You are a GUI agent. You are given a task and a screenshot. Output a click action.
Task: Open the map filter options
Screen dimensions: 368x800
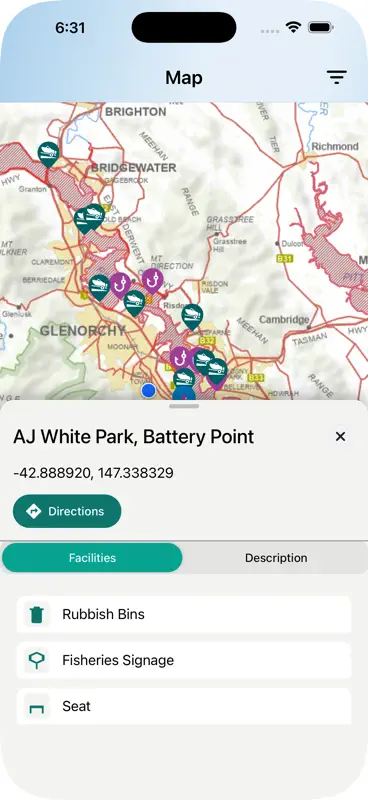coord(336,78)
